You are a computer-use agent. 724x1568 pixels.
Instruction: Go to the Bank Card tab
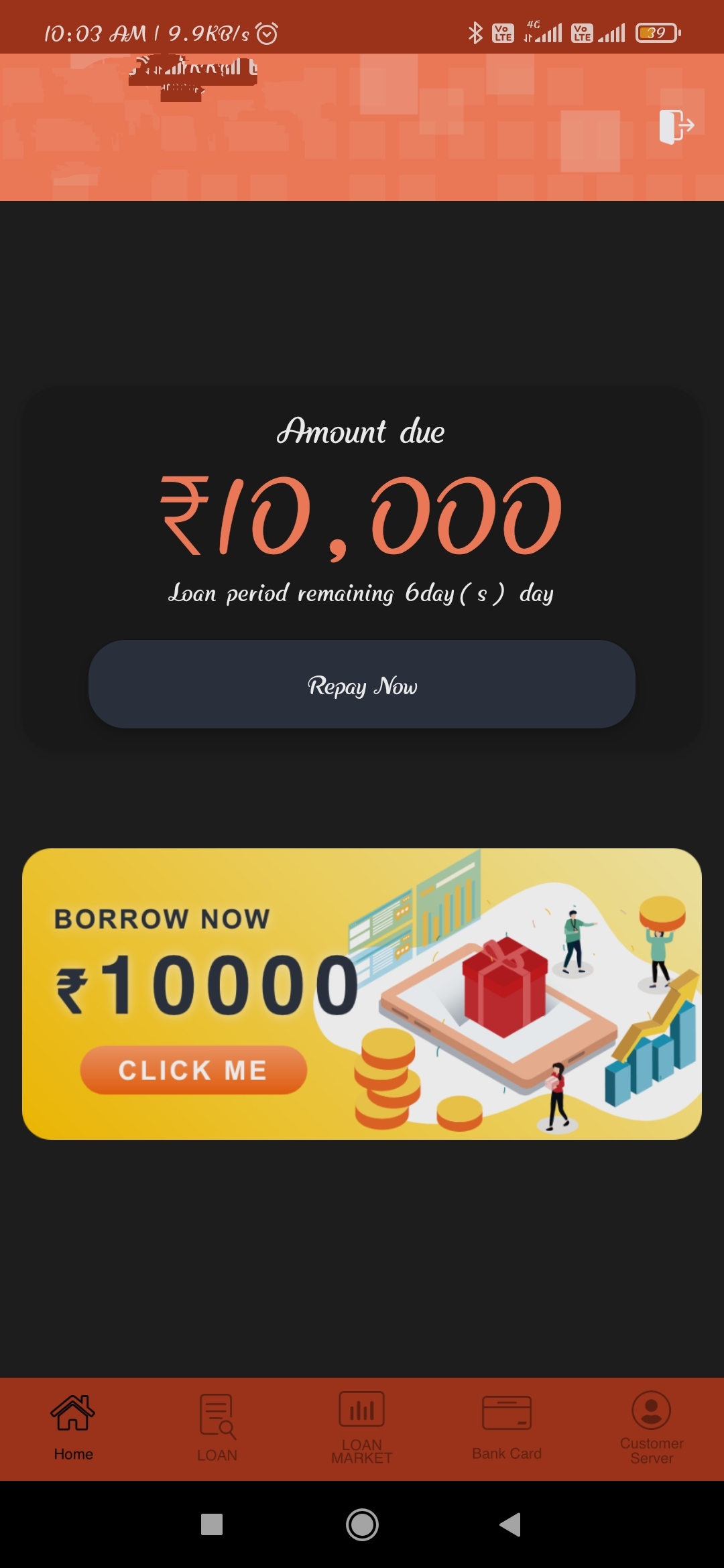(507, 1428)
